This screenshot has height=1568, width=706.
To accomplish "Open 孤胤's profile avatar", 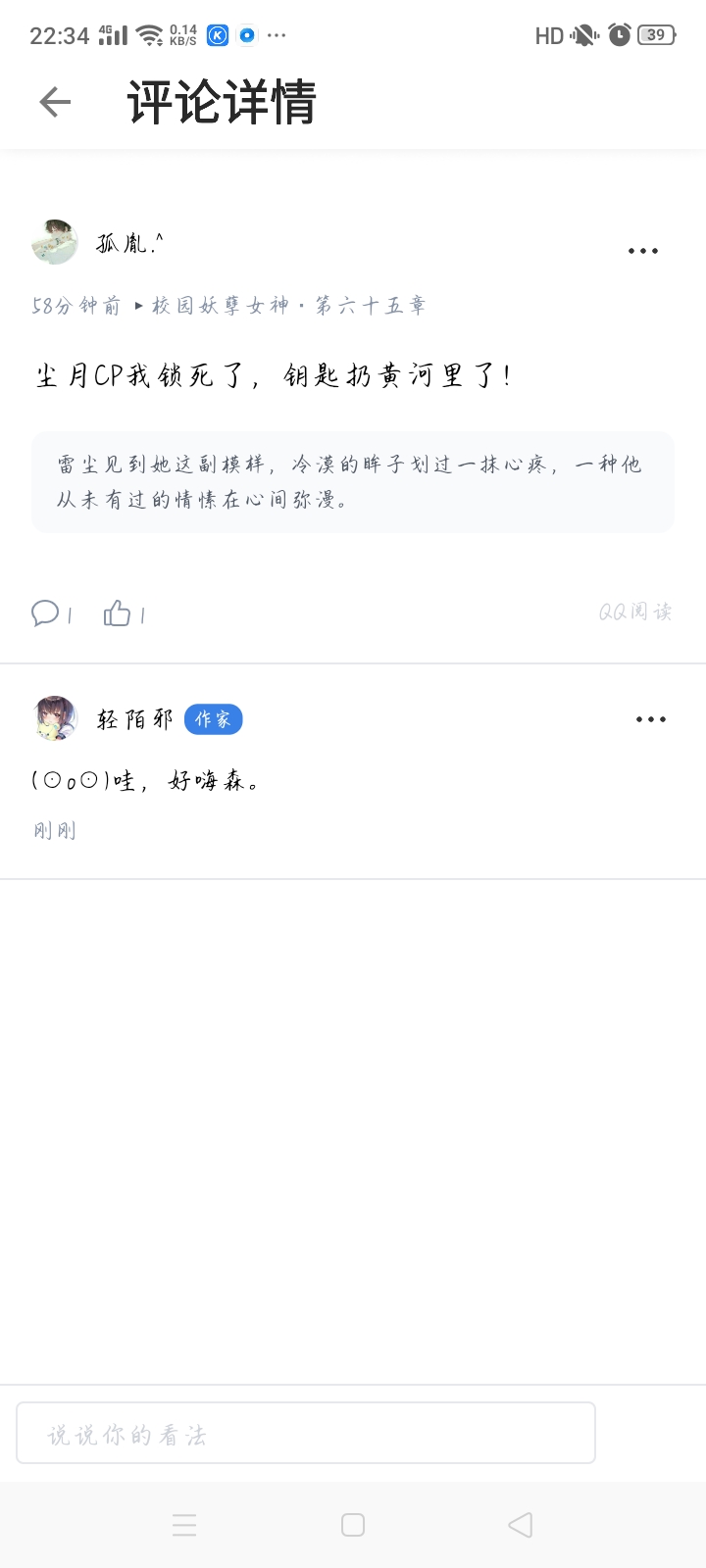I will click(x=55, y=242).
